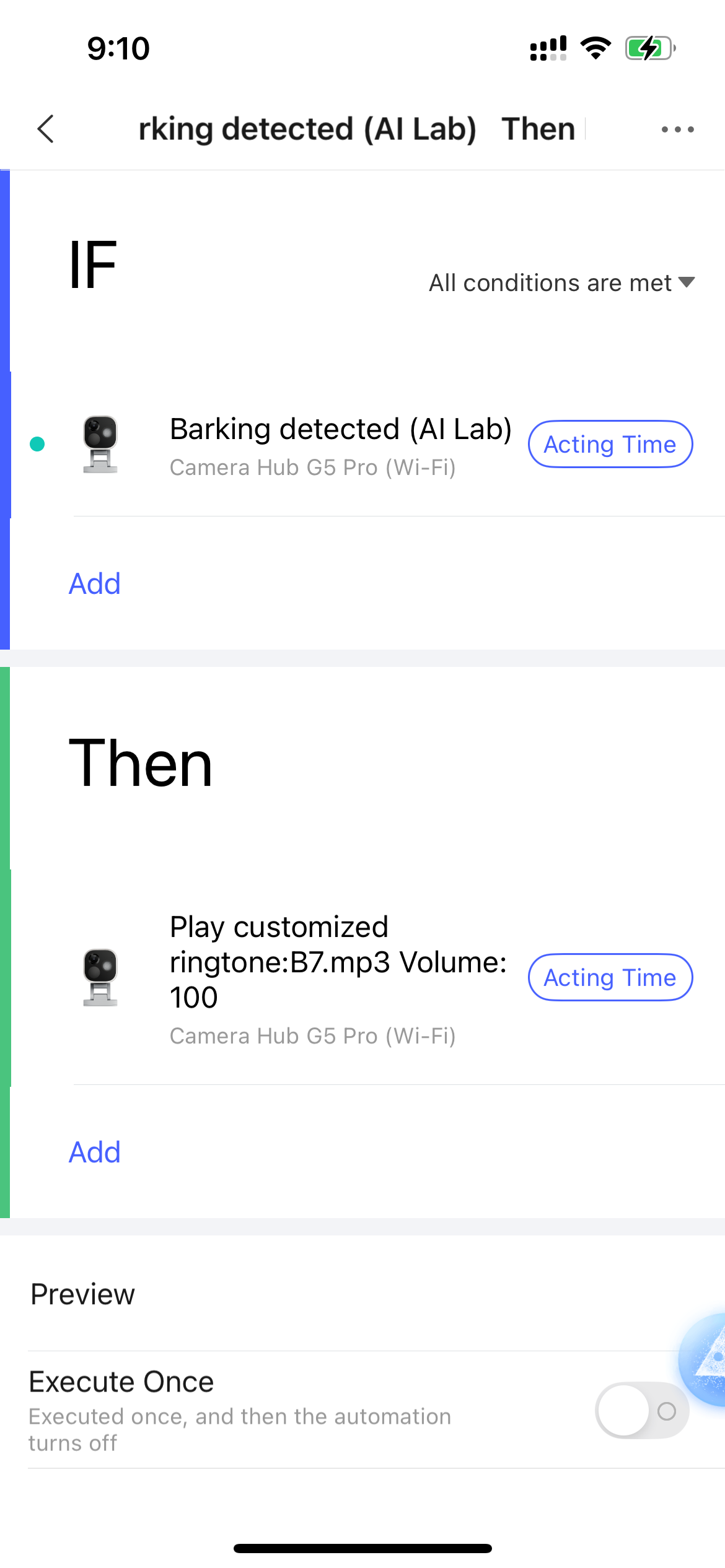Open the floating blue assistant bubble
Viewport: 725px width, 1568px height.
click(706, 1357)
